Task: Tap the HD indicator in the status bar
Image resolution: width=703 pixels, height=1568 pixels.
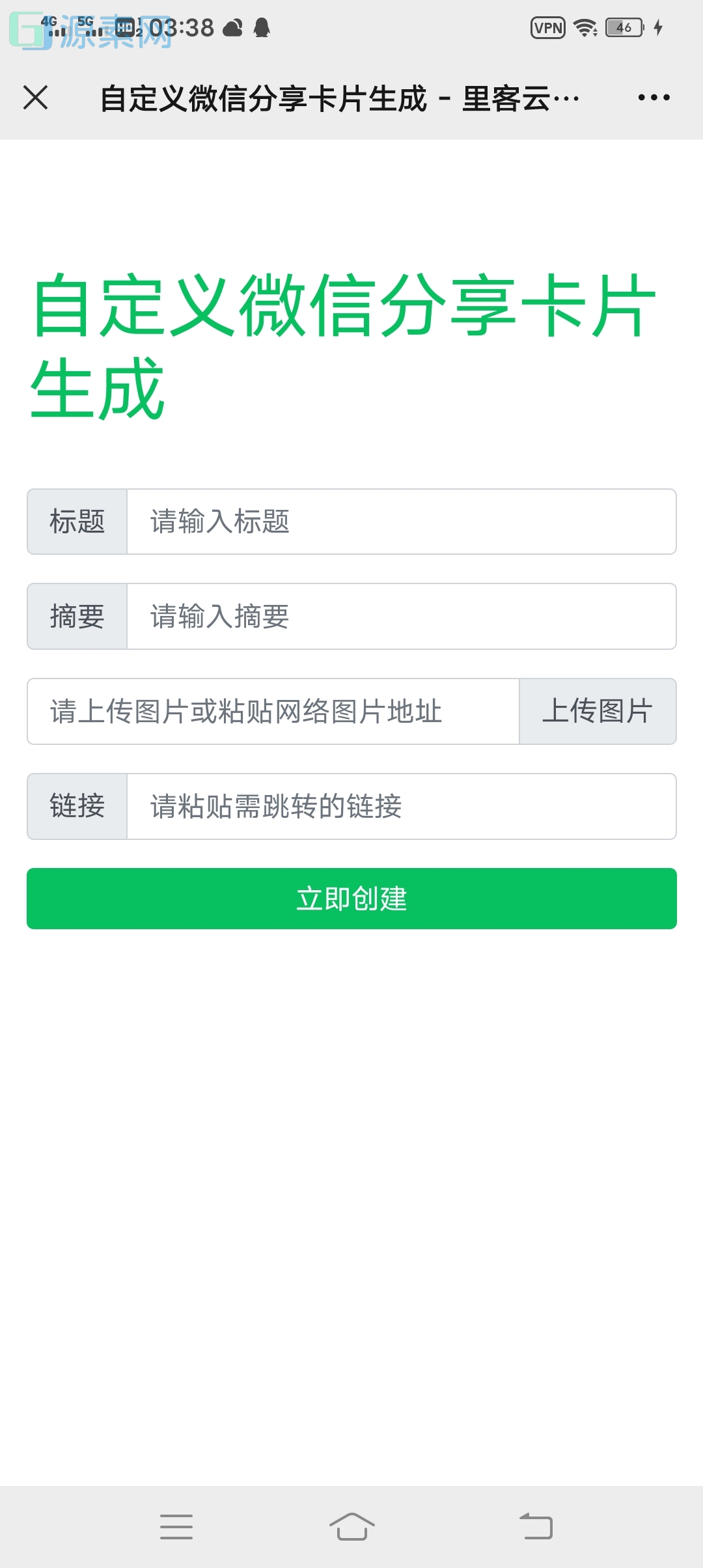Action: click(124, 27)
